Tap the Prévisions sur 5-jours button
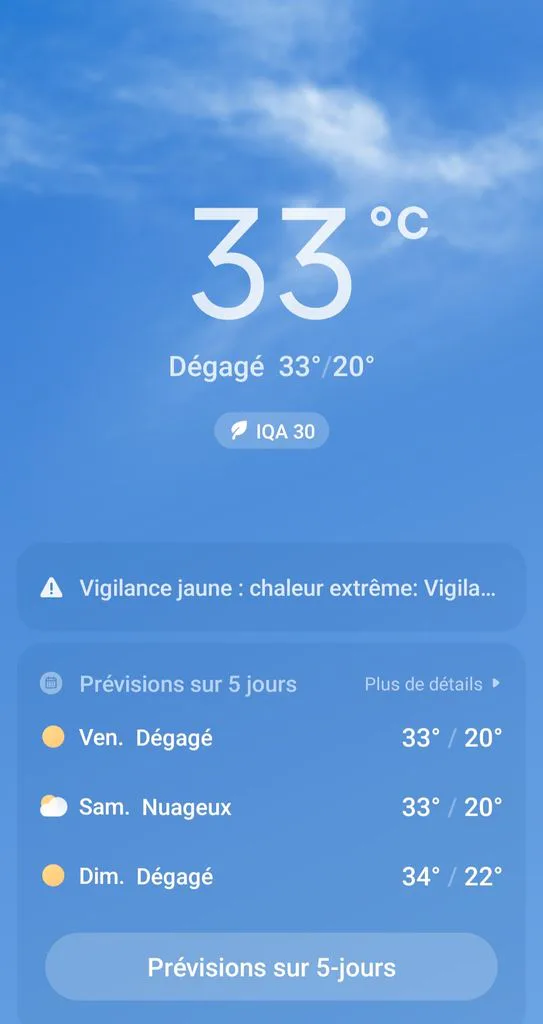 point(271,967)
